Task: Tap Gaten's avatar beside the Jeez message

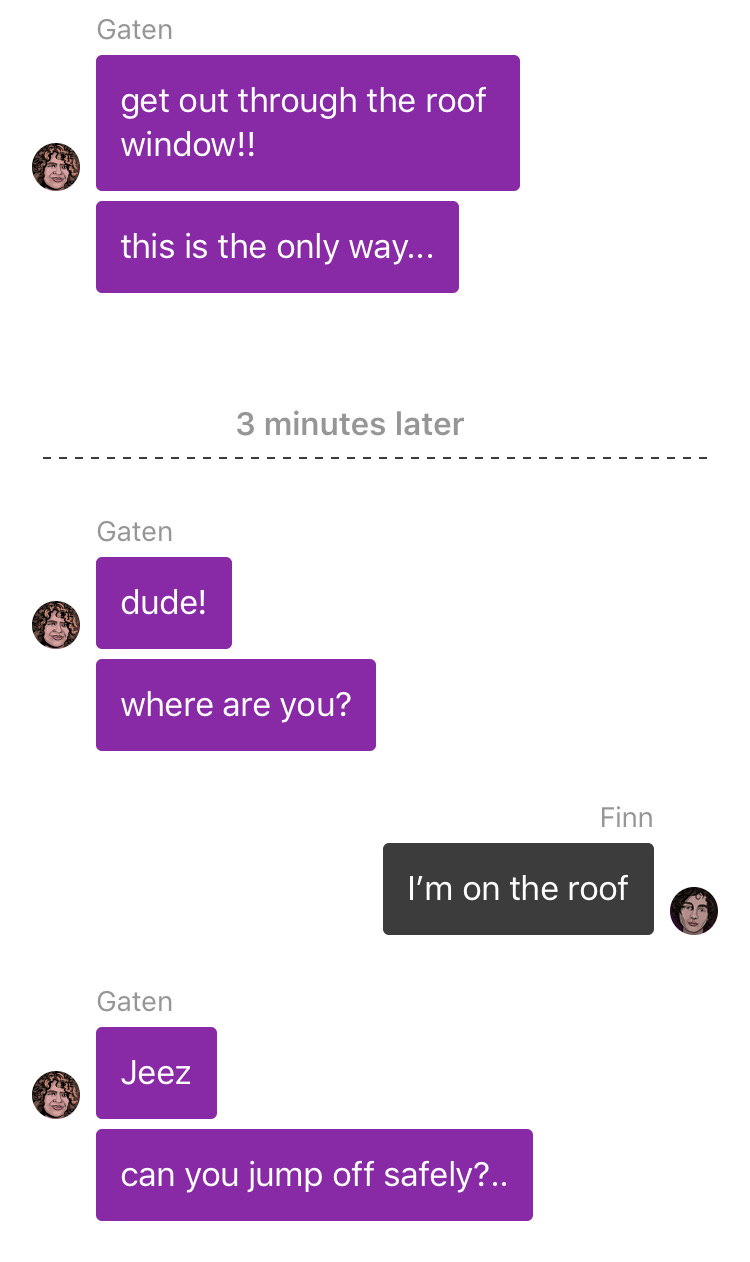Action: click(x=56, y=1094)
